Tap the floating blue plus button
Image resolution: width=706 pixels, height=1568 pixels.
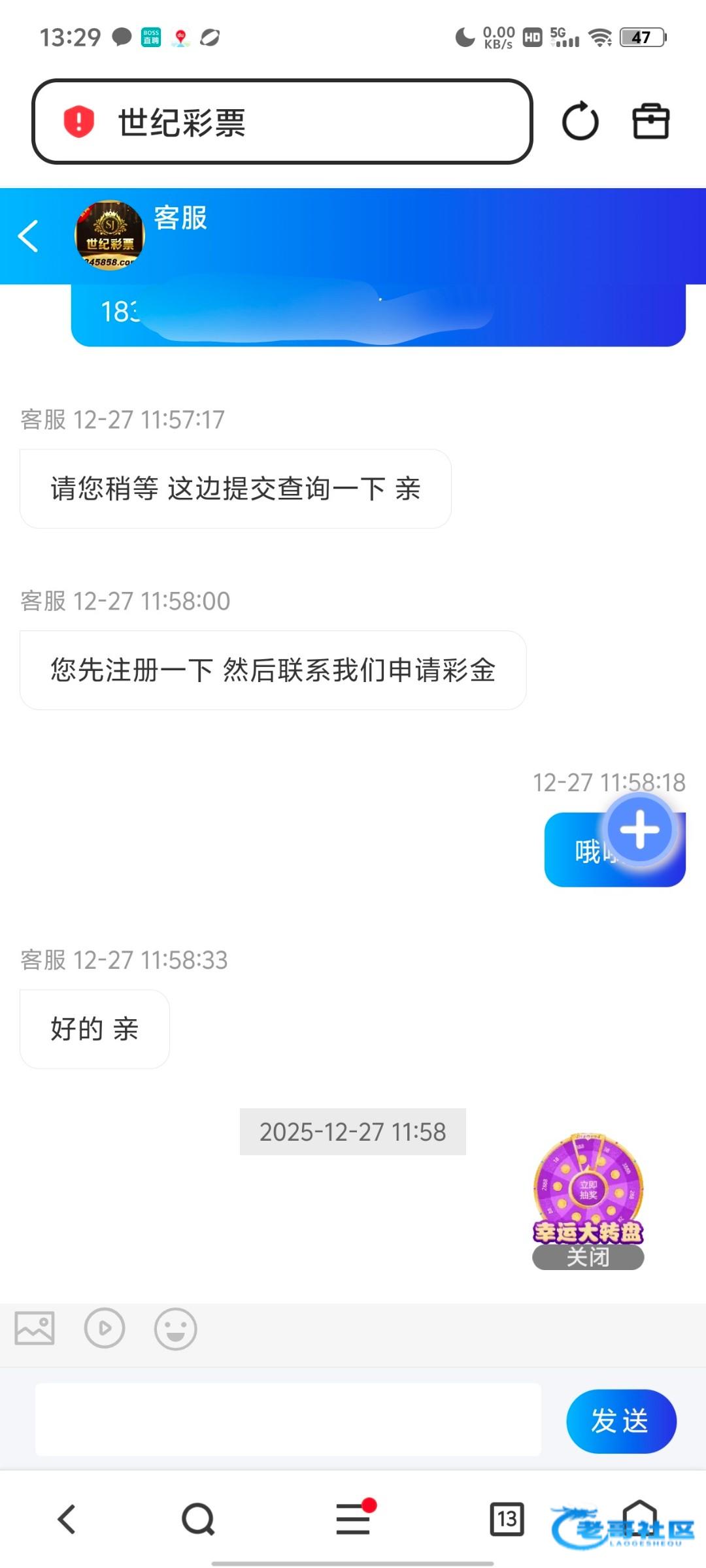pyautogui.click(x=639, y=830)
